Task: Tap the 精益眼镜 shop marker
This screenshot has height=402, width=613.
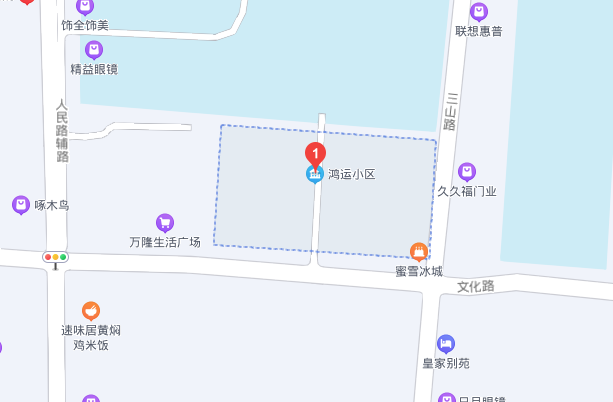Action: [94, 50]
